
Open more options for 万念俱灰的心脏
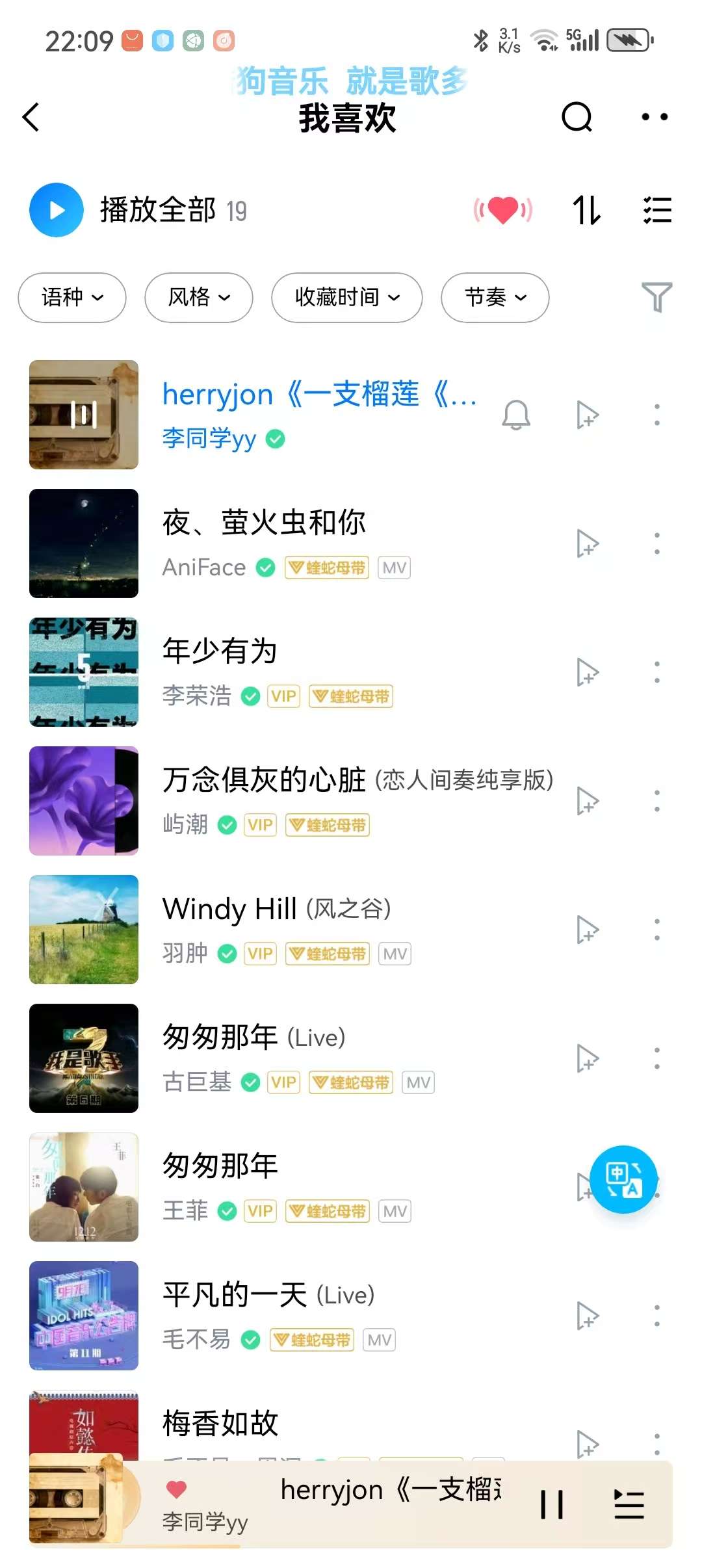[657, 801]
